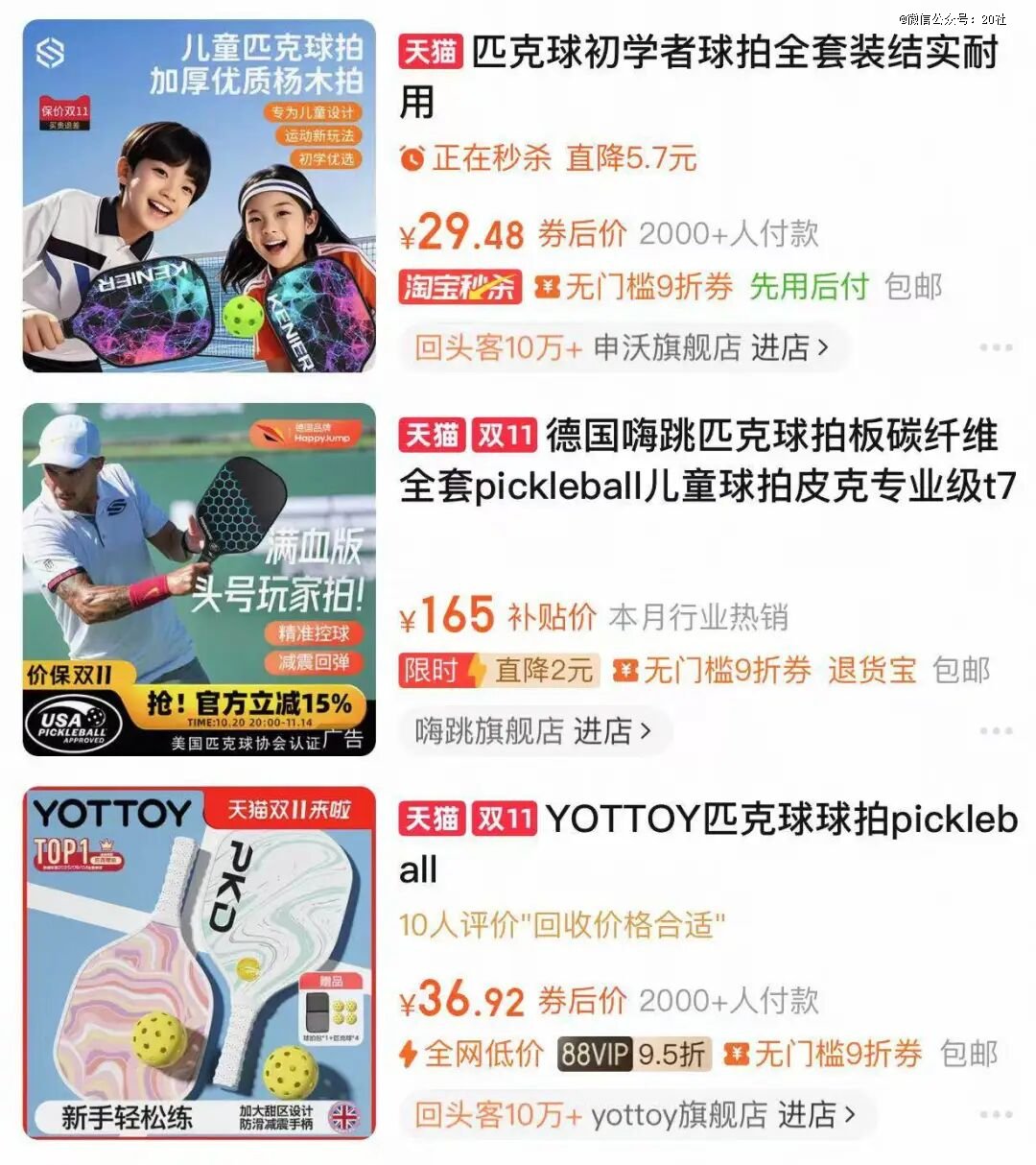
Task: Open the YOTTOY pickleball paddle product image
Action: [200, 963]
